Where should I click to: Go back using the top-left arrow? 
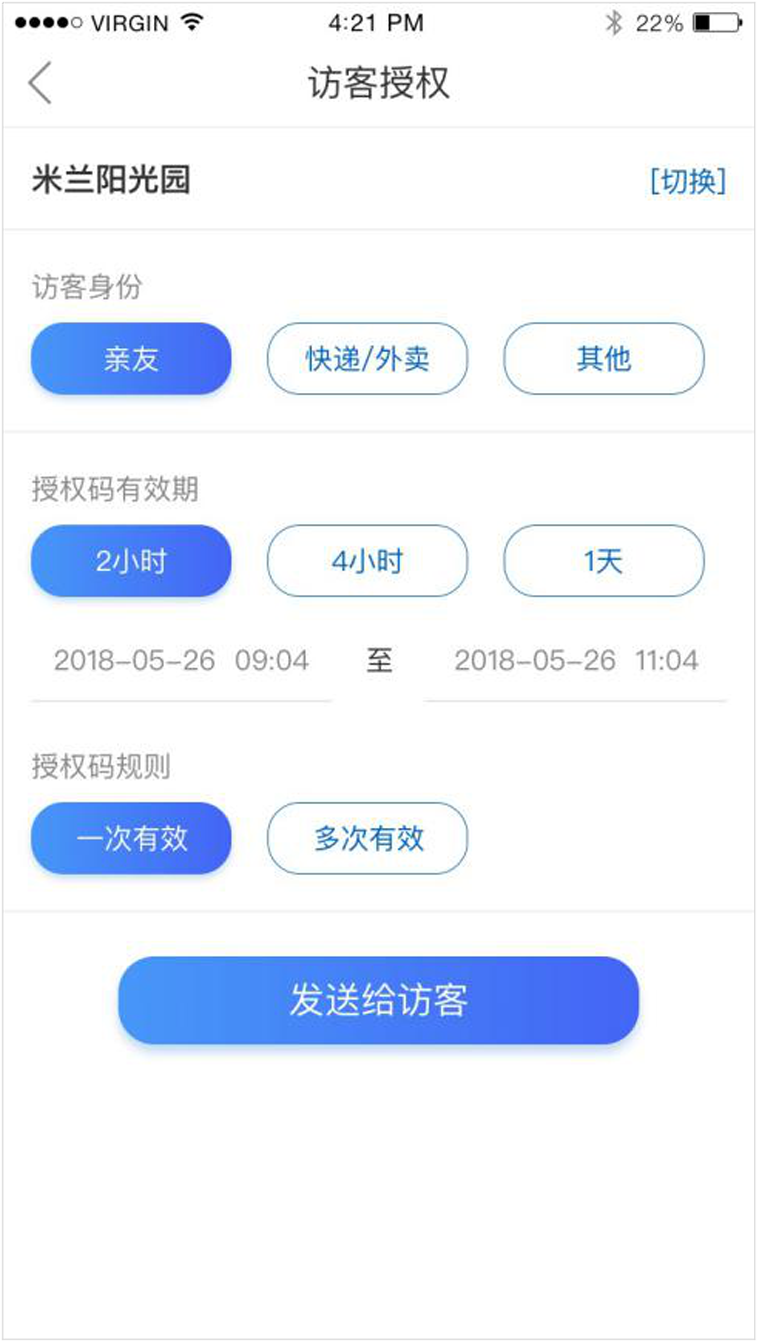point(40,84)
